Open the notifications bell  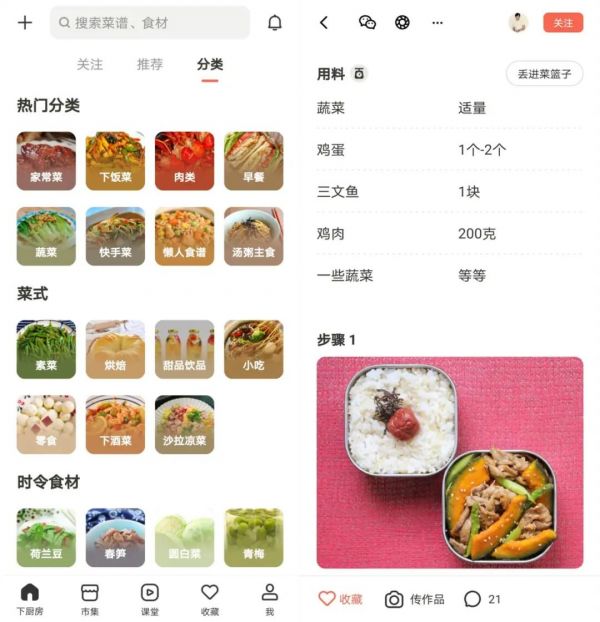tap(274, 23)
